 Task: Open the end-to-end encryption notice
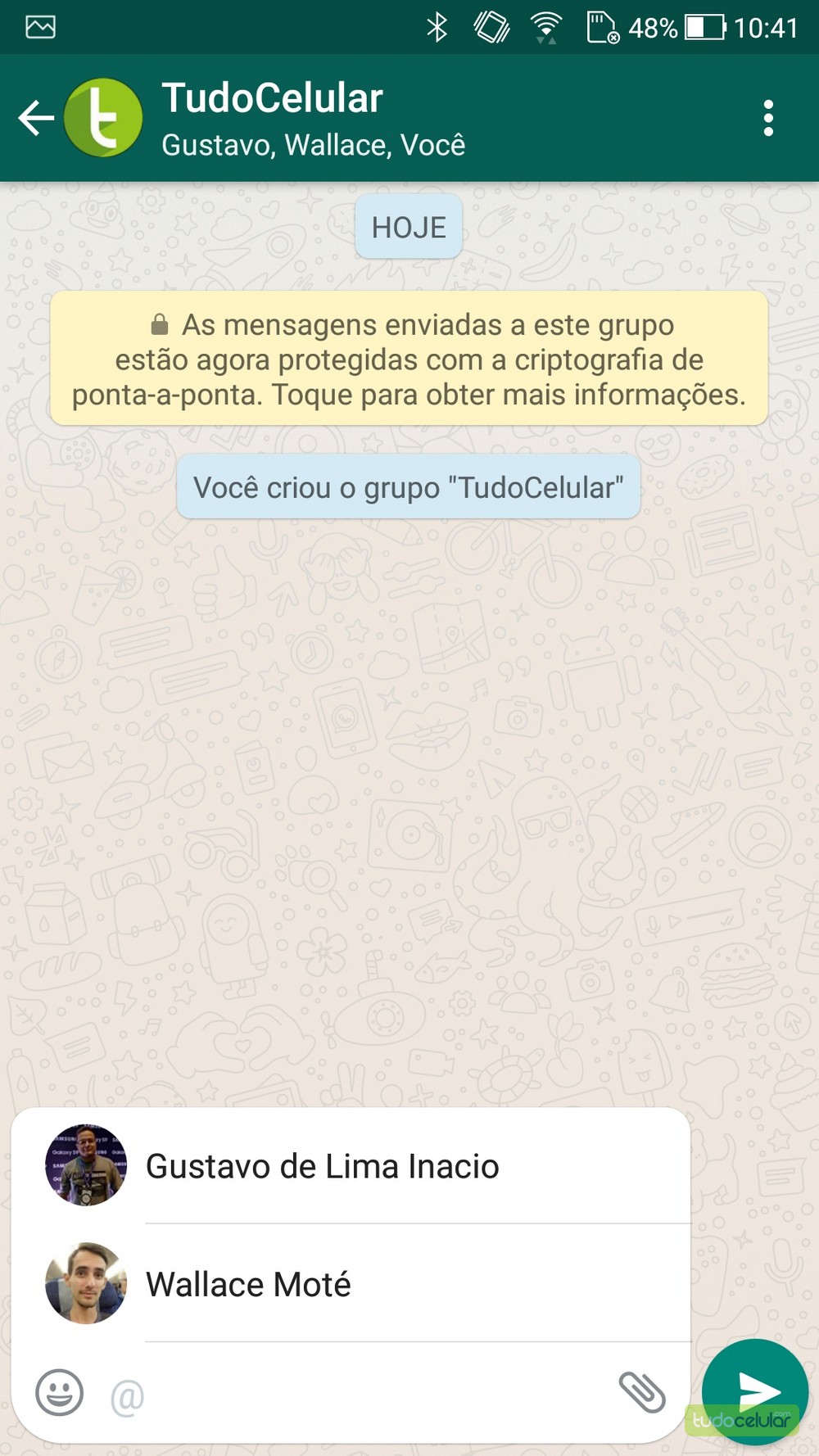(409, 359)
